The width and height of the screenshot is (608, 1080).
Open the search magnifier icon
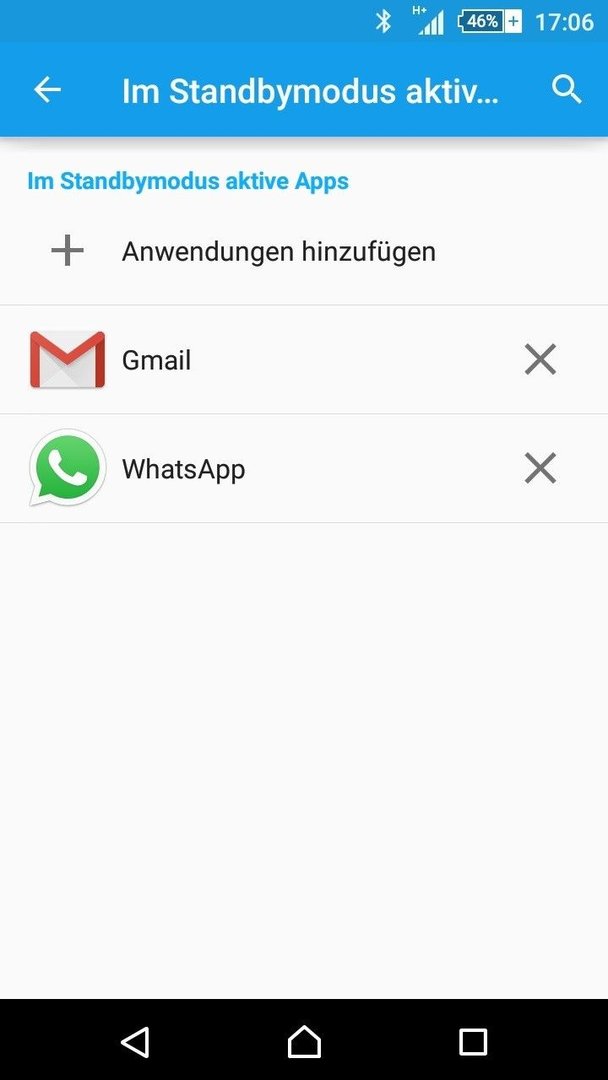[567, 90]
